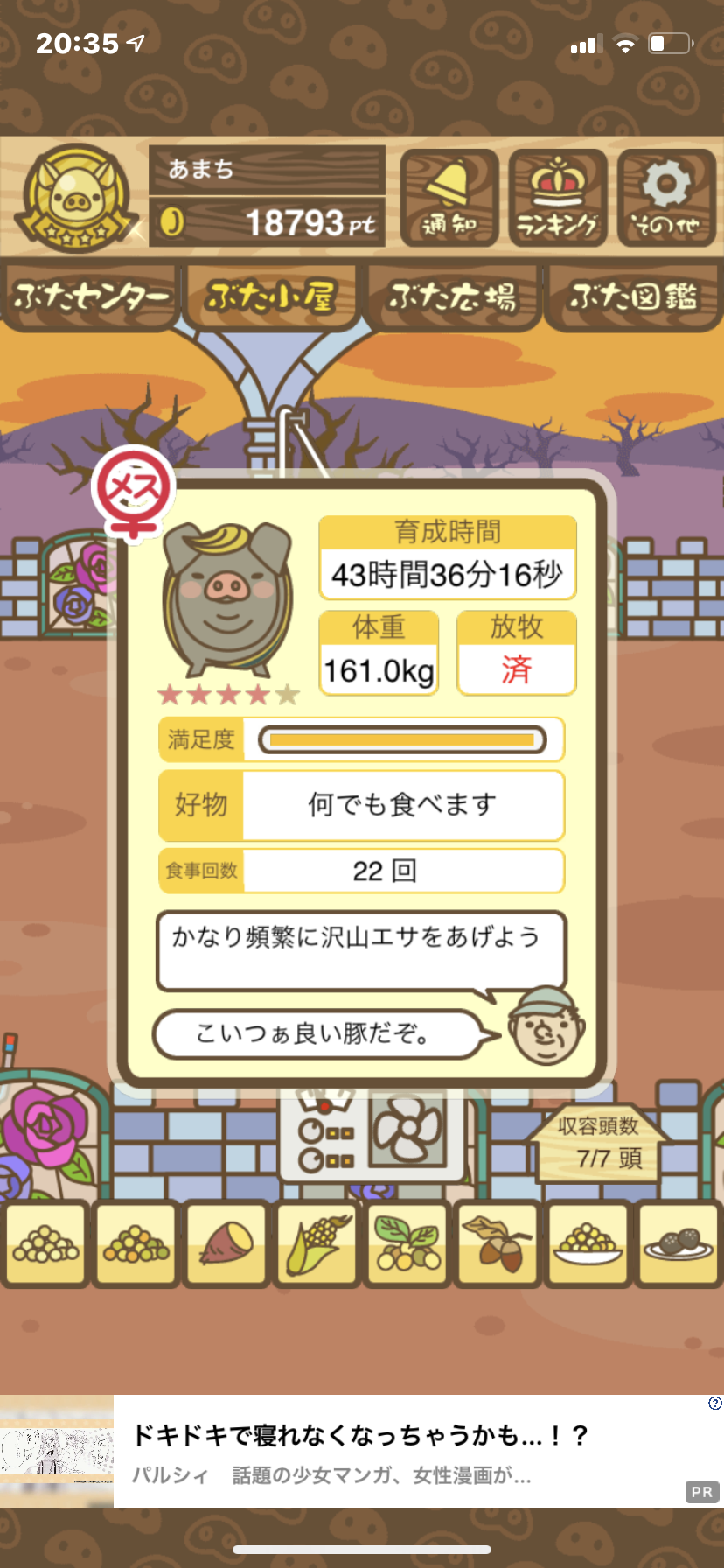Select the acorn feed item
724x1568 pixels.
[498, 1243]
